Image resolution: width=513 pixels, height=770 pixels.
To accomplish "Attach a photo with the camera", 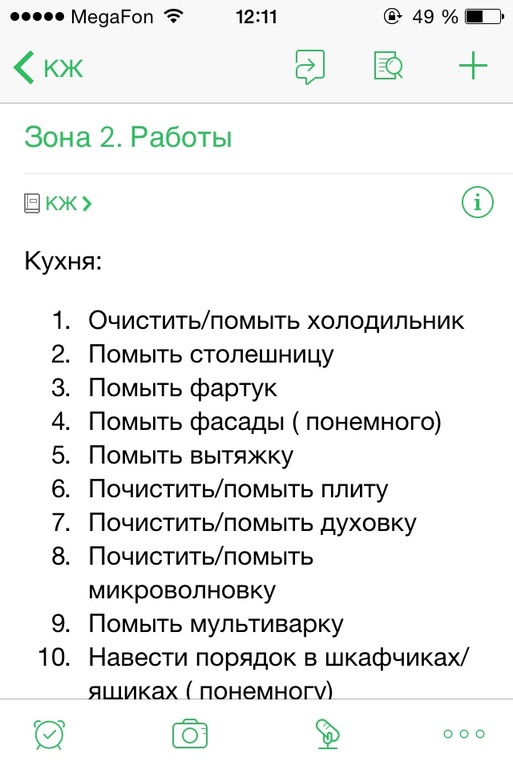I will (190, 734).
